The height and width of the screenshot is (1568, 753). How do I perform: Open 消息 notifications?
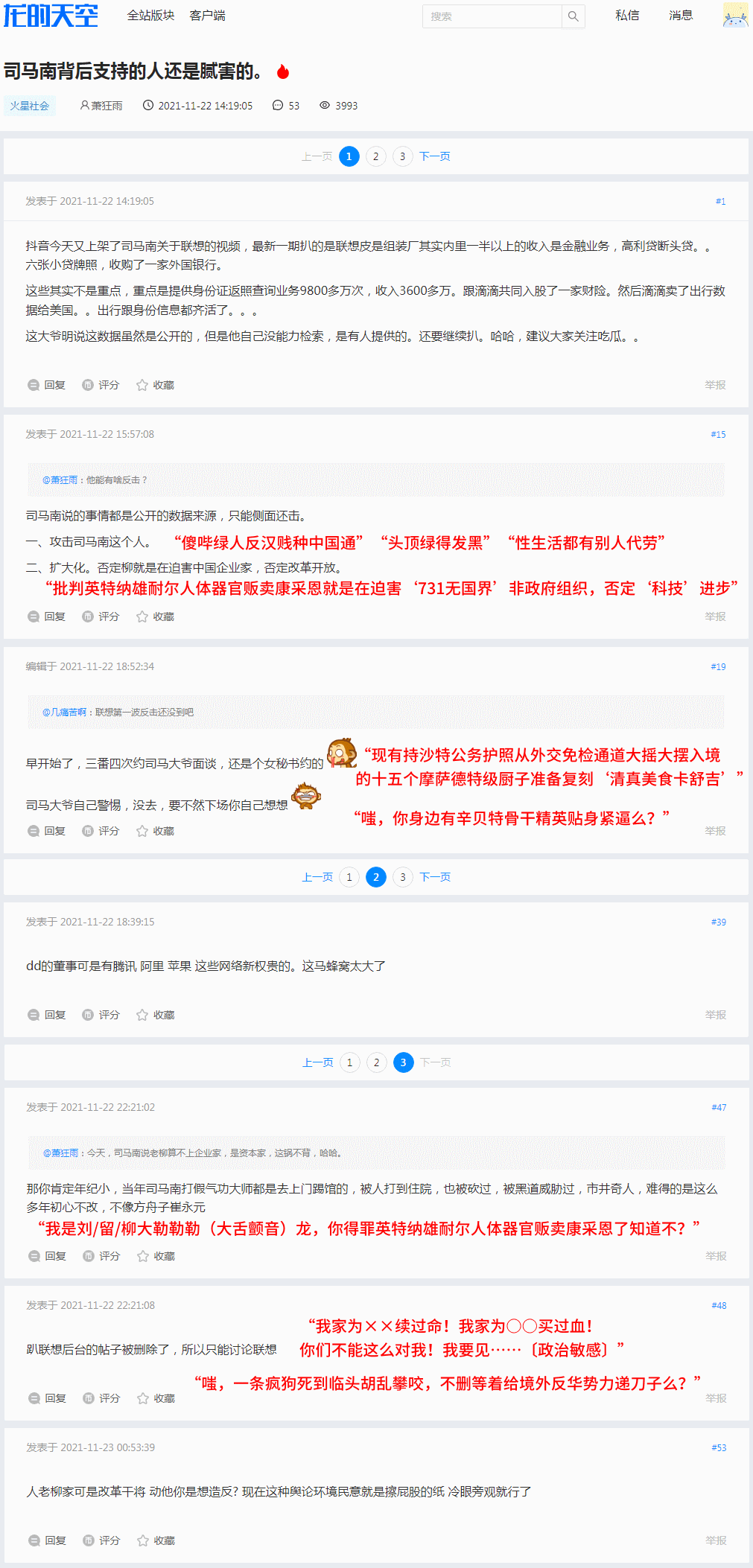click(680, 16)
